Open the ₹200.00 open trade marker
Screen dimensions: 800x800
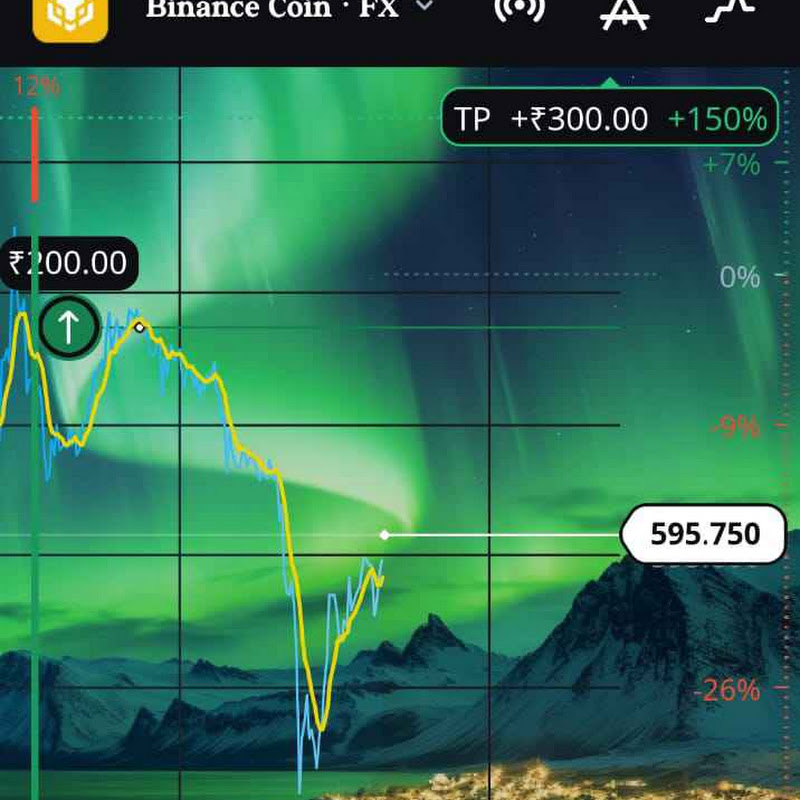[68, 263]
